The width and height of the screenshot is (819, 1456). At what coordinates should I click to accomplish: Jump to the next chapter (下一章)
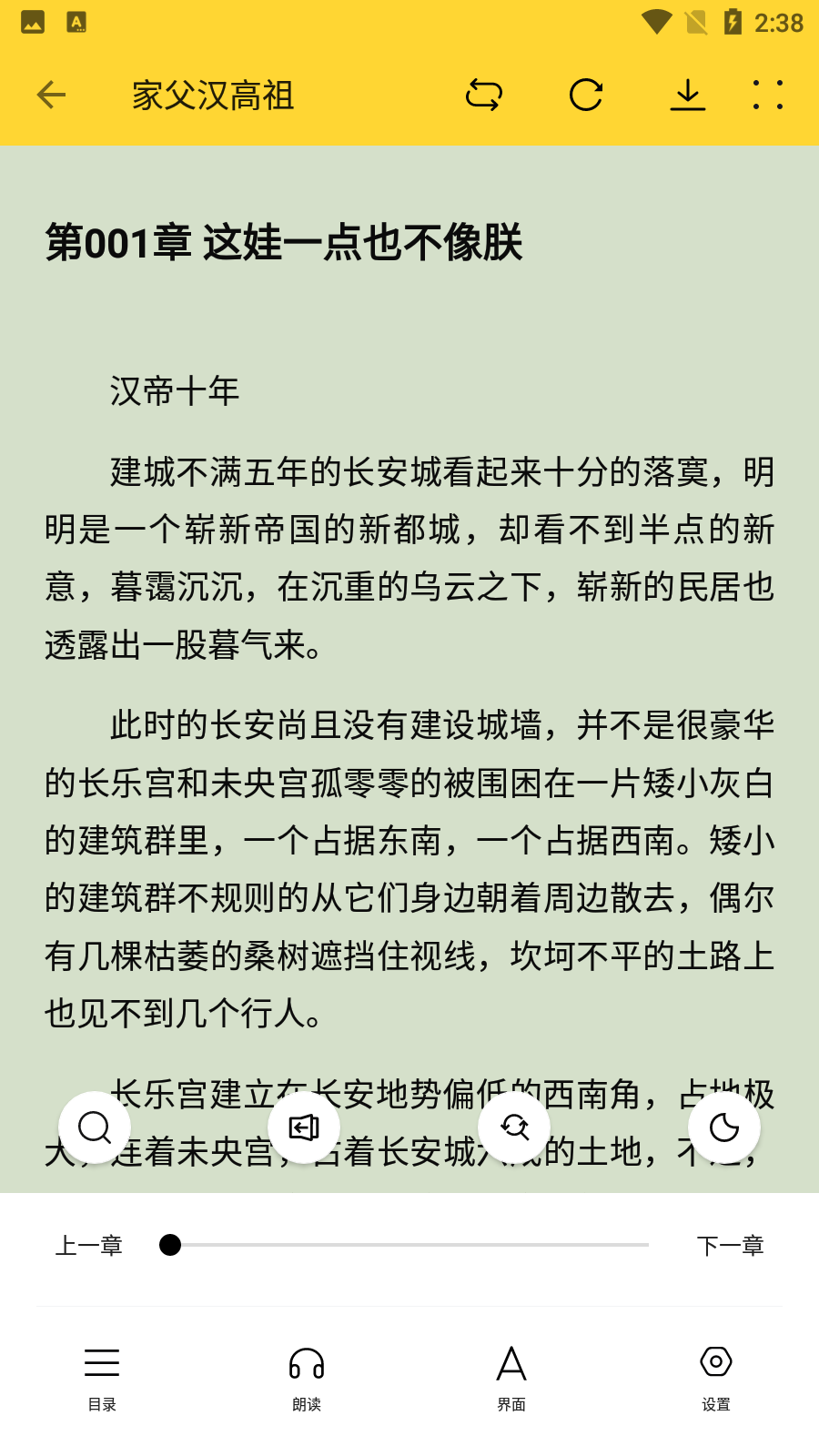point(730,1245)
